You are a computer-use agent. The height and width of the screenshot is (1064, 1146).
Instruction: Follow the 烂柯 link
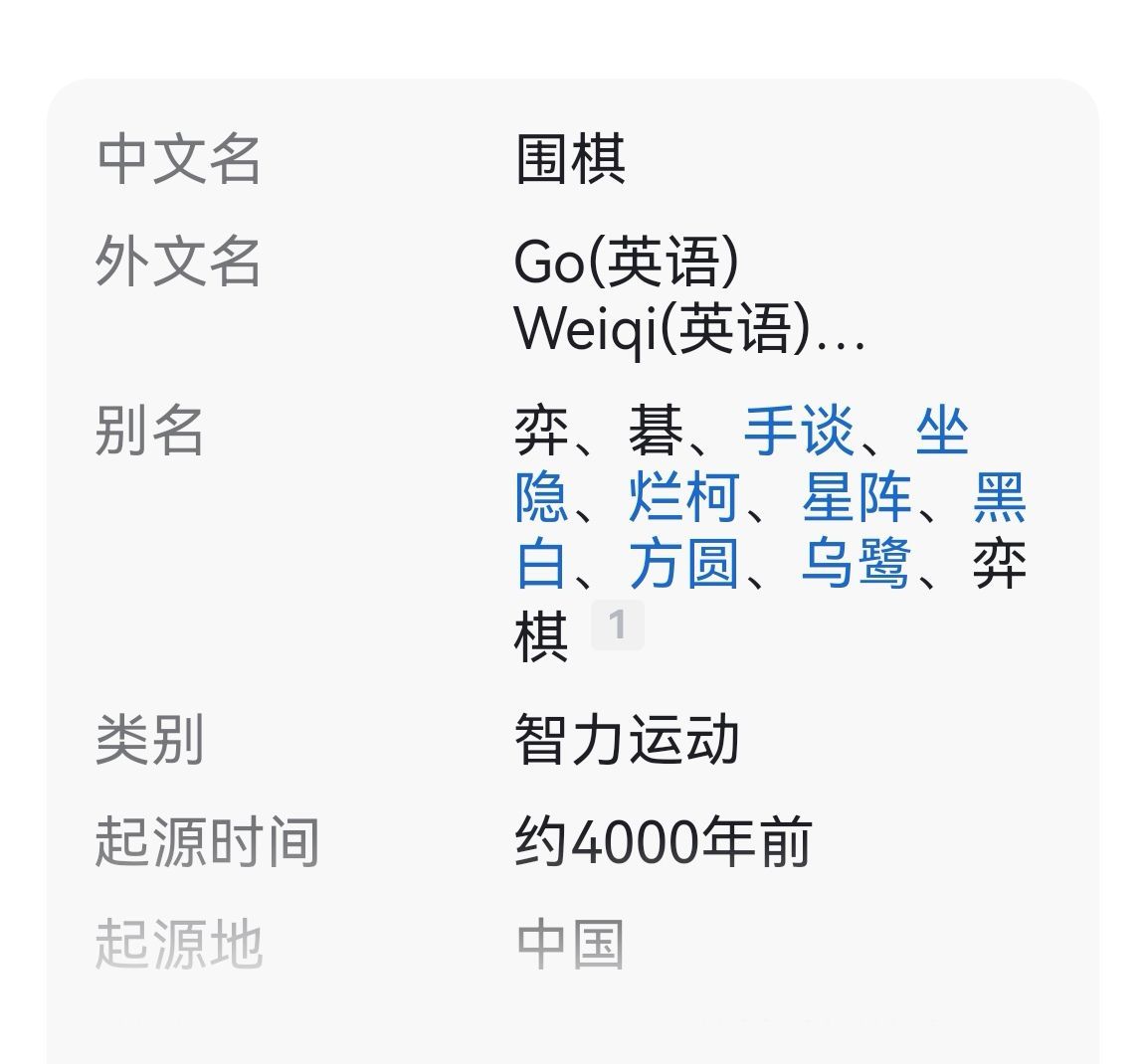click(684, 498)
